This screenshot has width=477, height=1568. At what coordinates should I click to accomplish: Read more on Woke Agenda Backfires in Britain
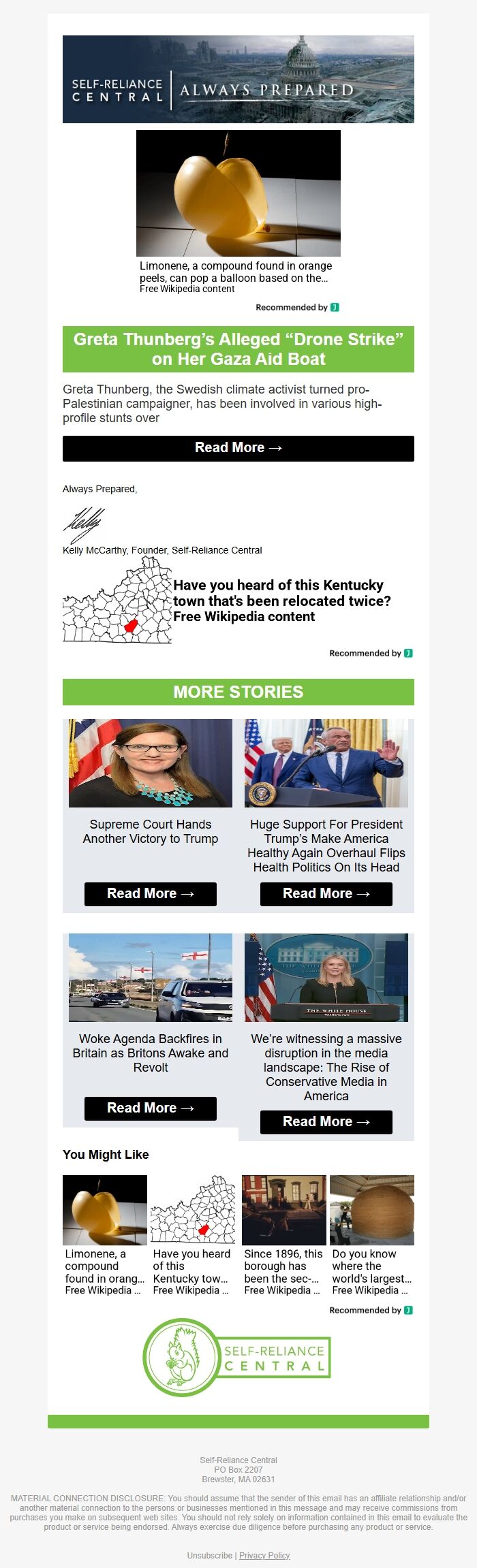coord(150,1108)
